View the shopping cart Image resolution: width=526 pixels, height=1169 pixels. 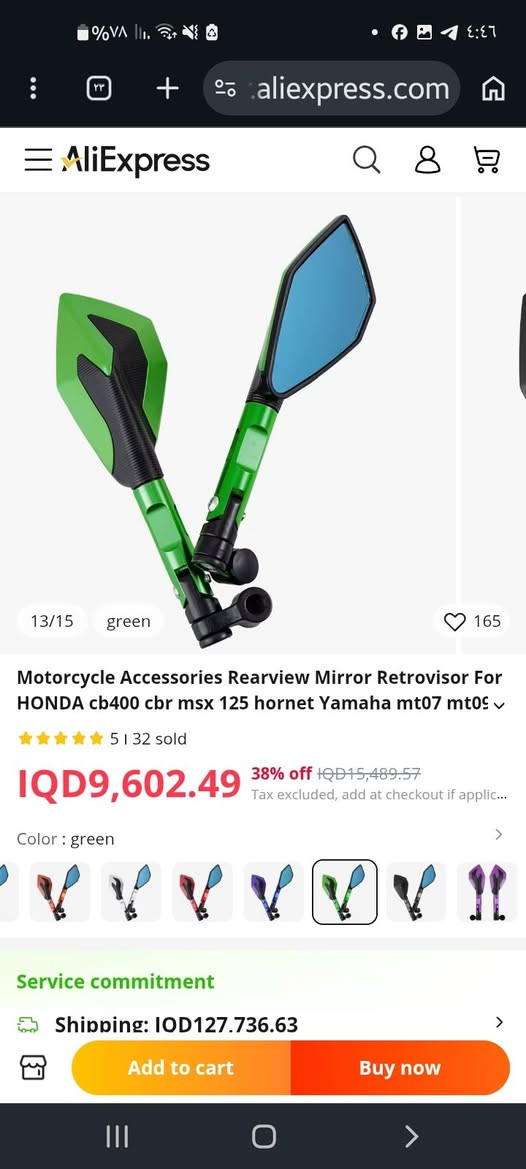[x=487, y=160]
